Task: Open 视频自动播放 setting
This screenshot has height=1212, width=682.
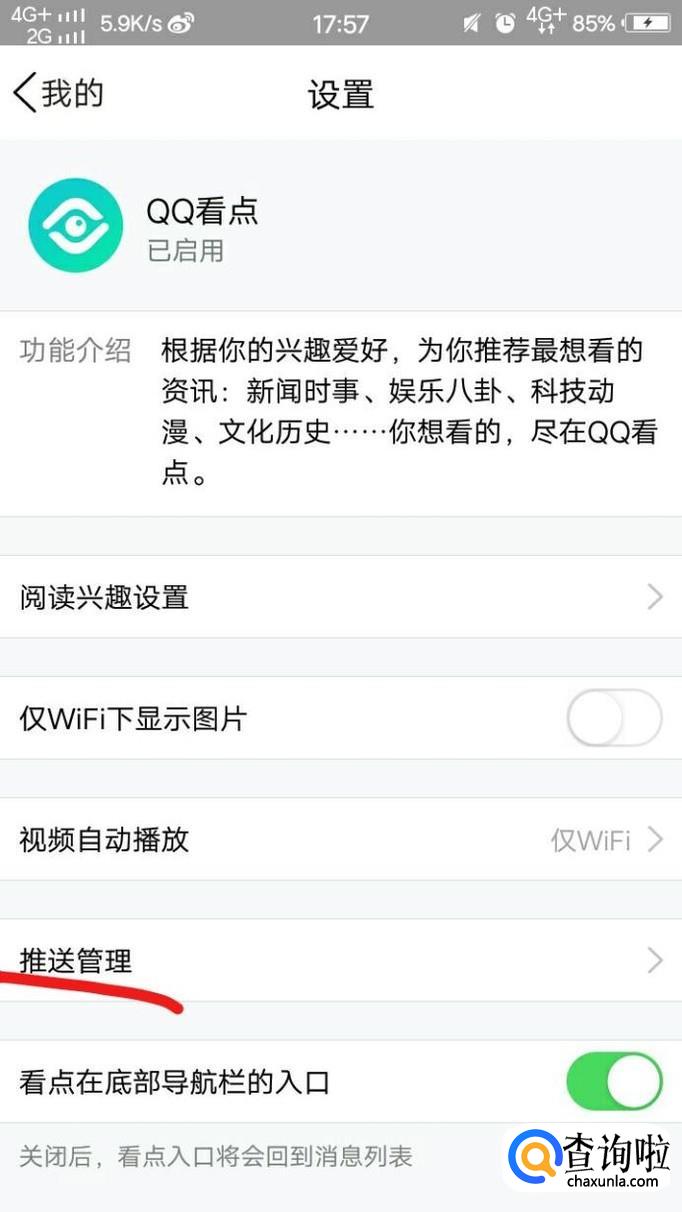Action: (x=340, y=840)
